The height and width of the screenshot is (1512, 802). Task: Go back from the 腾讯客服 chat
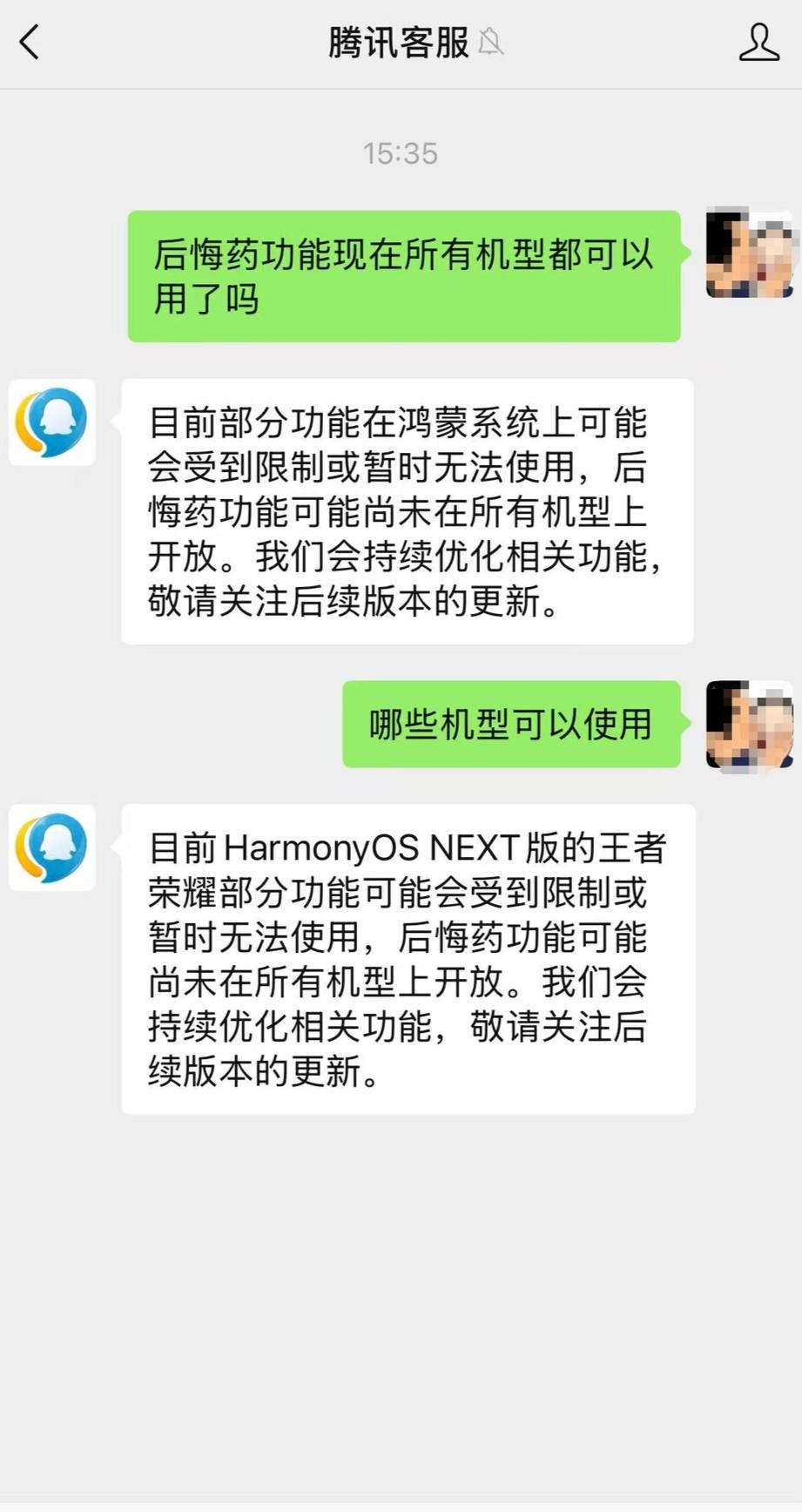click(x=30, y=42)
